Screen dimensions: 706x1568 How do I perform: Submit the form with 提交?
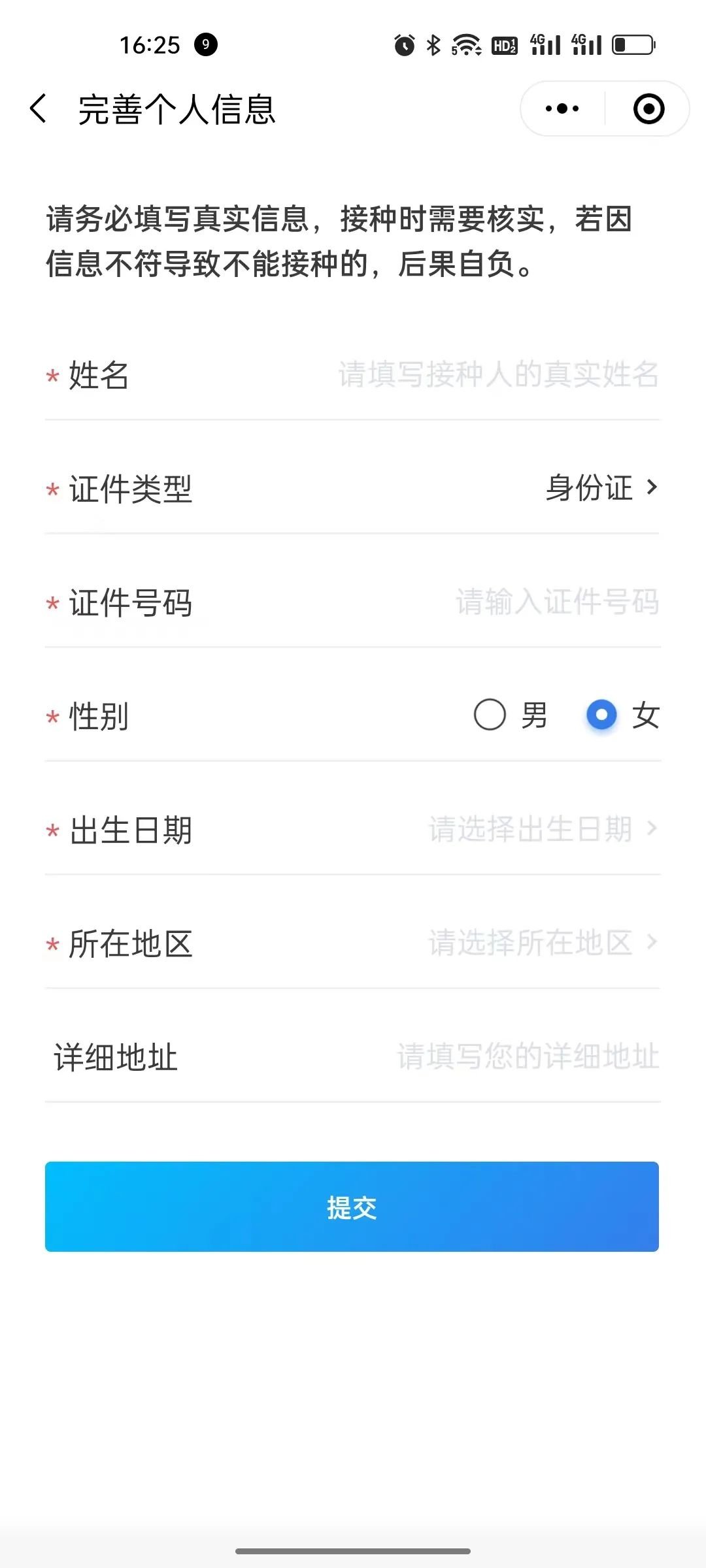352,1207
